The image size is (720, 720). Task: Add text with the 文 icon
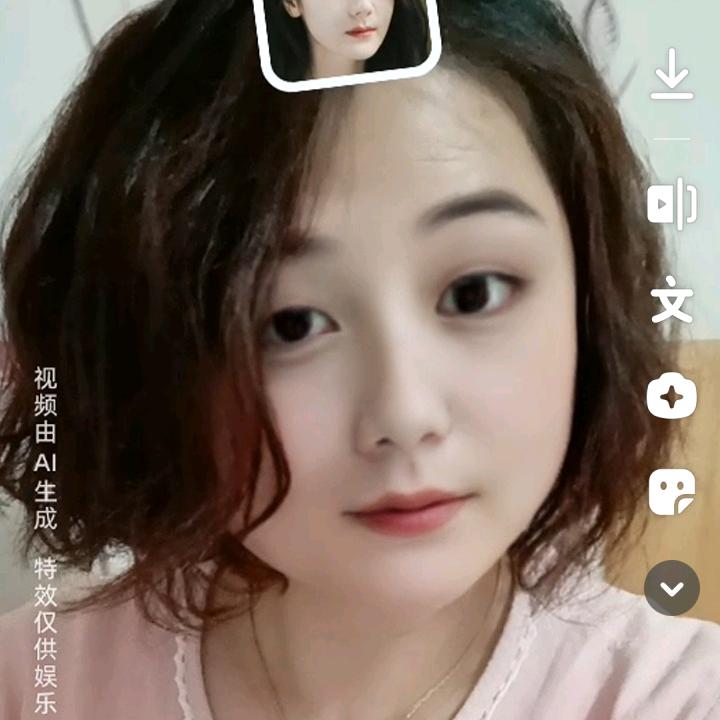tap(671, 301)
